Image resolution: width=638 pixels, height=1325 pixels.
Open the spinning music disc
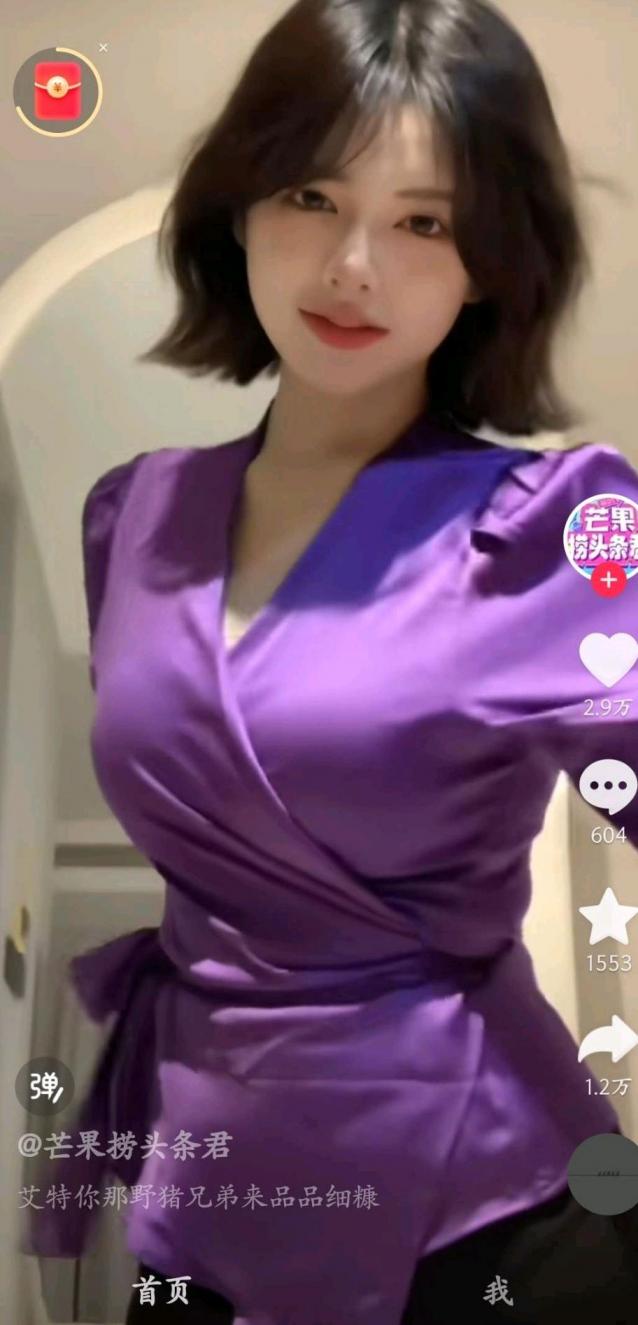click(603, 1173)
